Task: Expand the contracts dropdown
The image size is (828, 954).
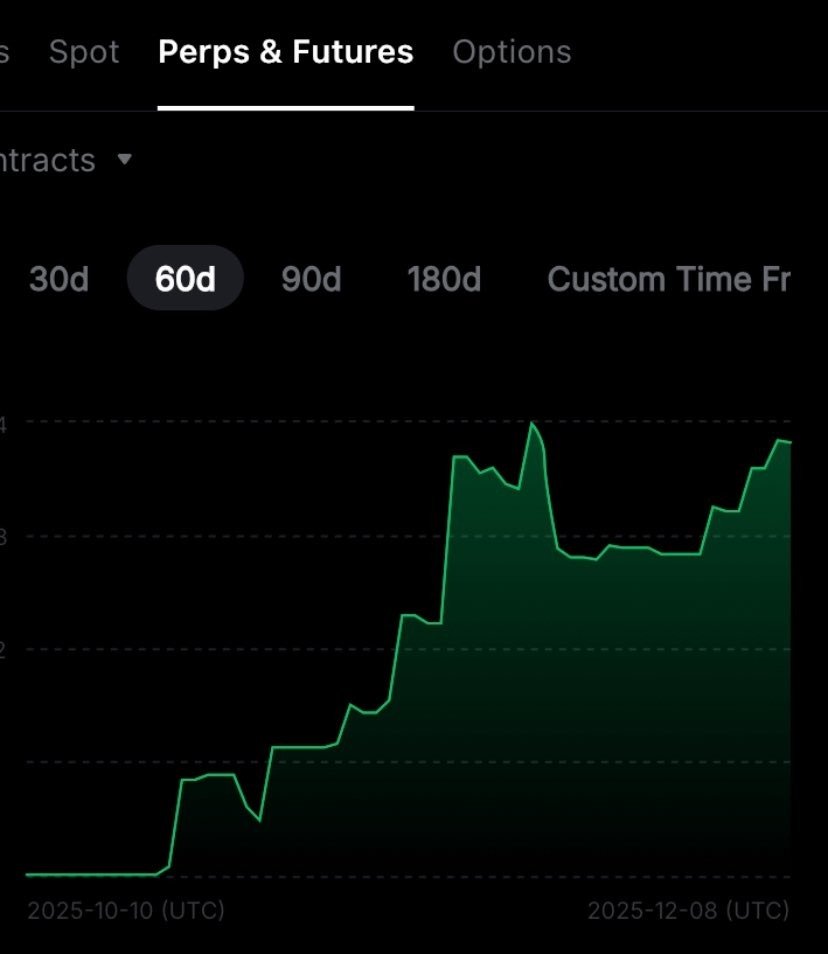Action: tap(124, 160)
